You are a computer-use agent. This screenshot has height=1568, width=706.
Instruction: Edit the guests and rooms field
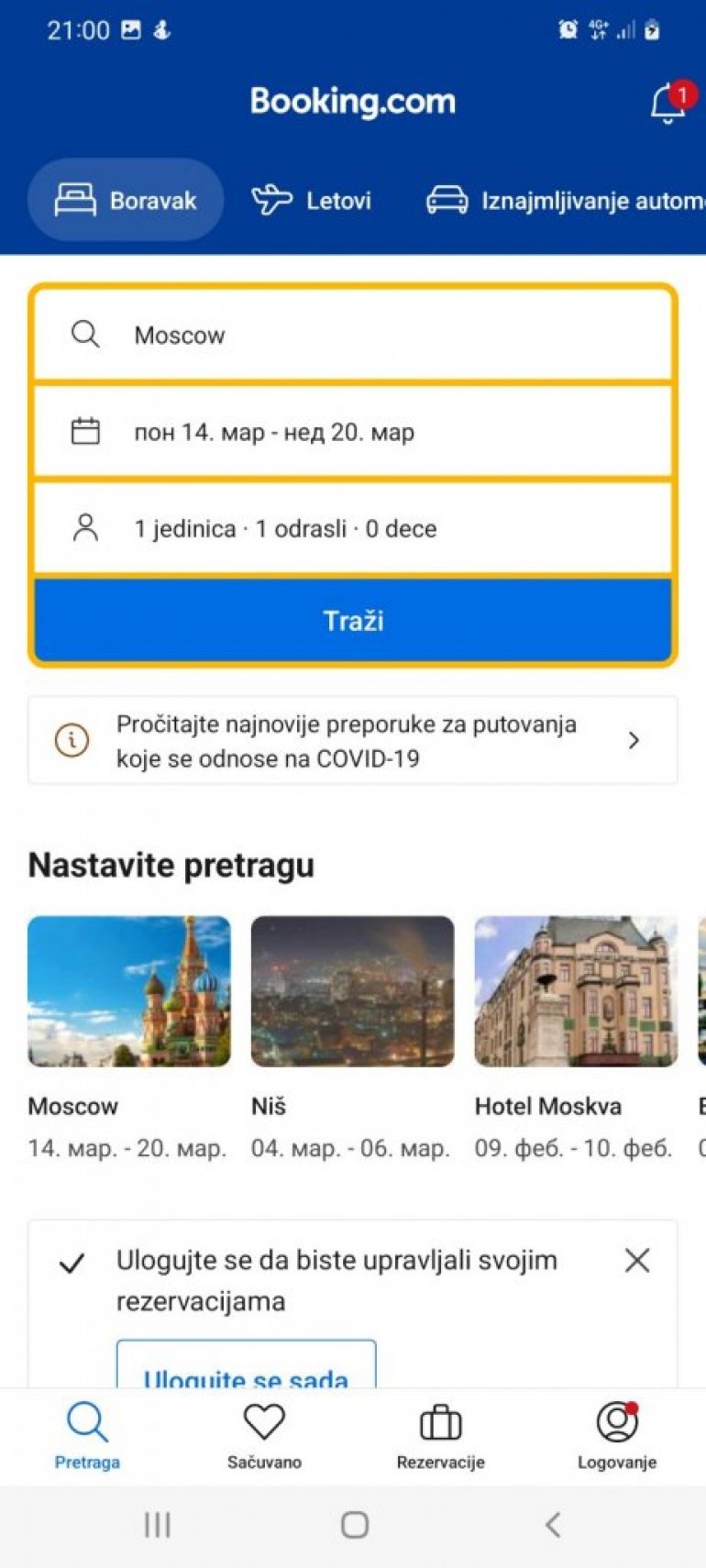(x=353, y=528)
